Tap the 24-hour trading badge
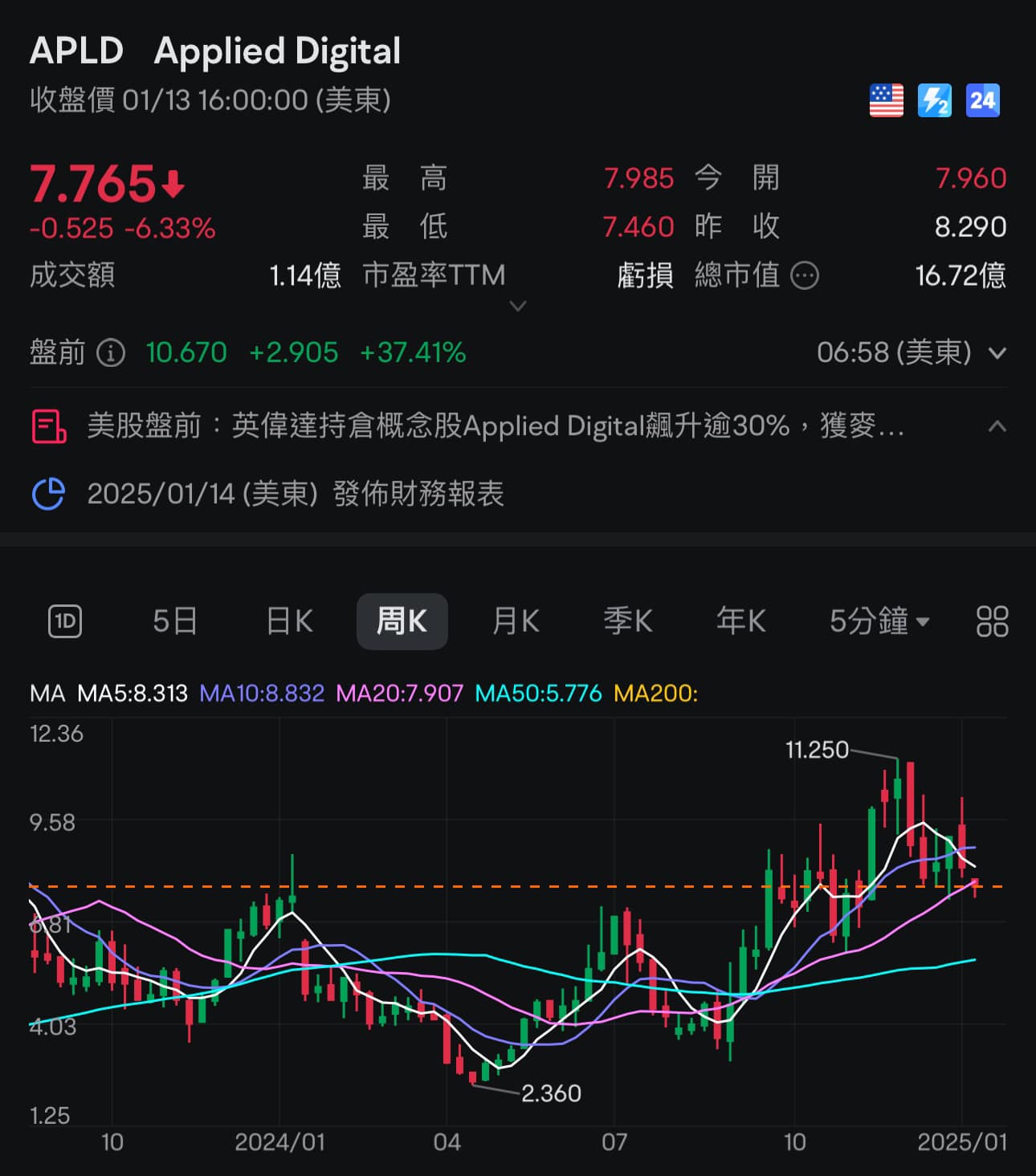Image resolution: width=1036 pixels, height=1176 pixels. coord(982,101)
